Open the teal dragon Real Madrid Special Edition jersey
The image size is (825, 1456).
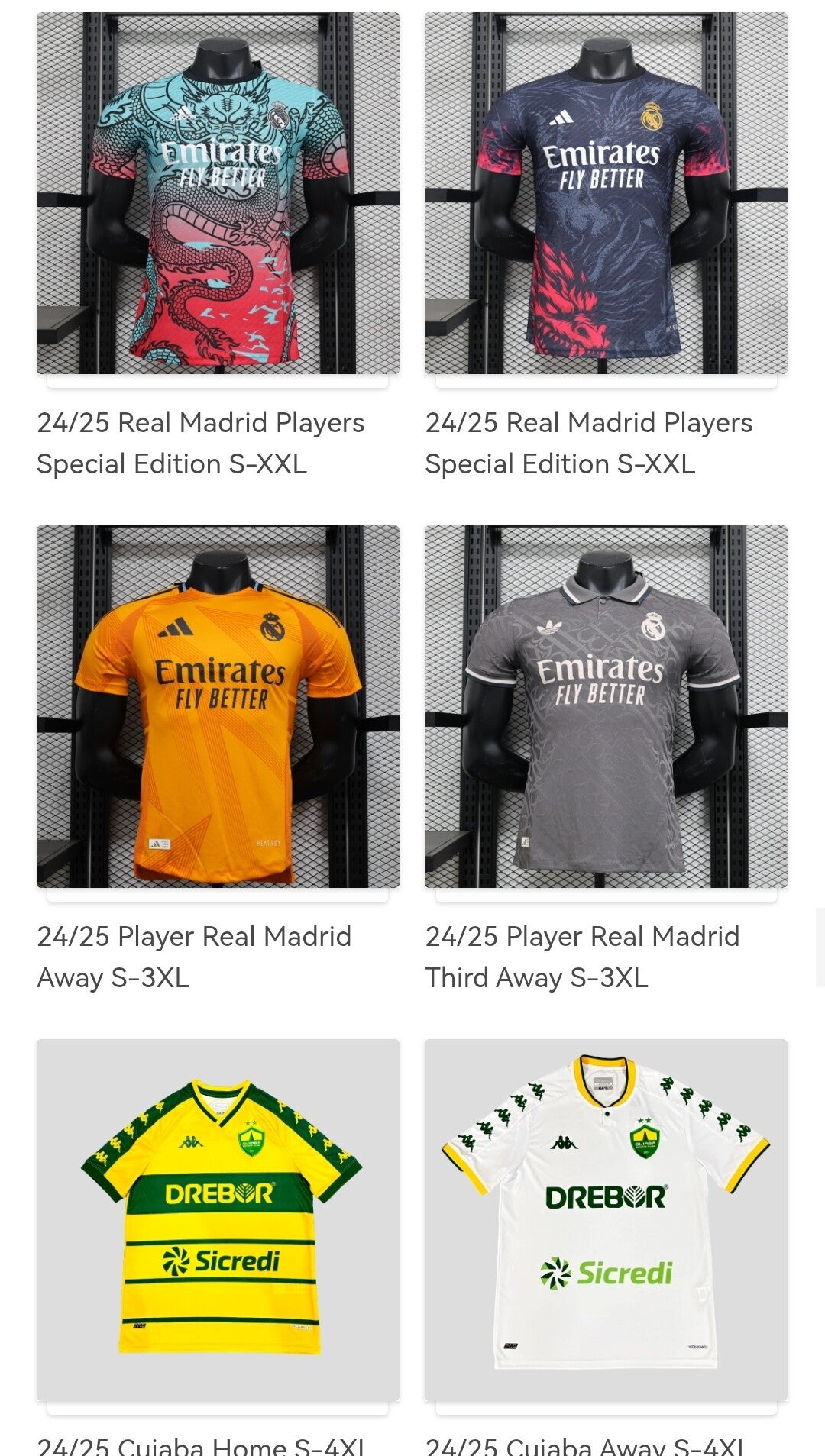click(218, 193)
